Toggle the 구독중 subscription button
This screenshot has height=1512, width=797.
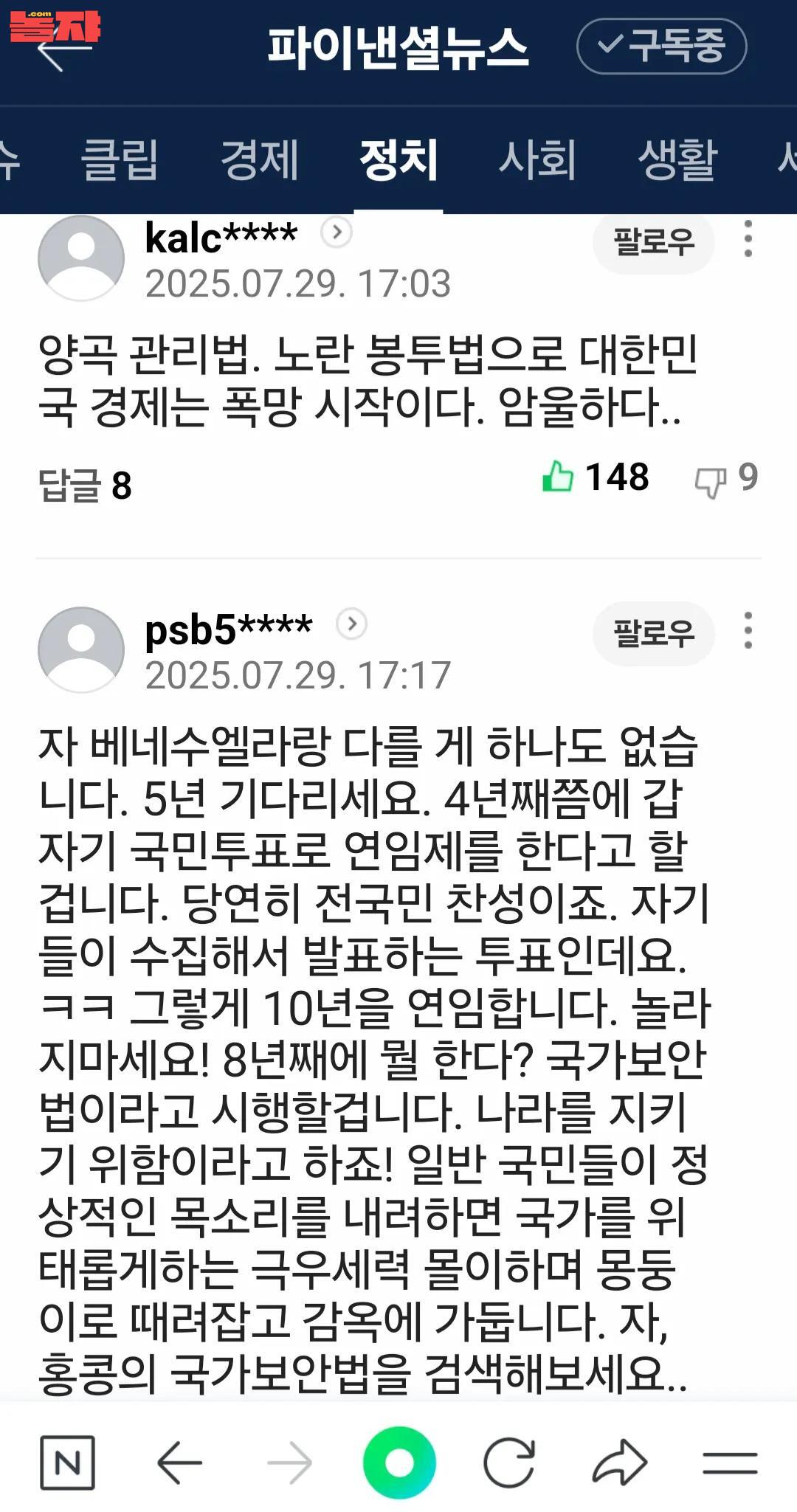pyautogui.click(x=661, y=46)
